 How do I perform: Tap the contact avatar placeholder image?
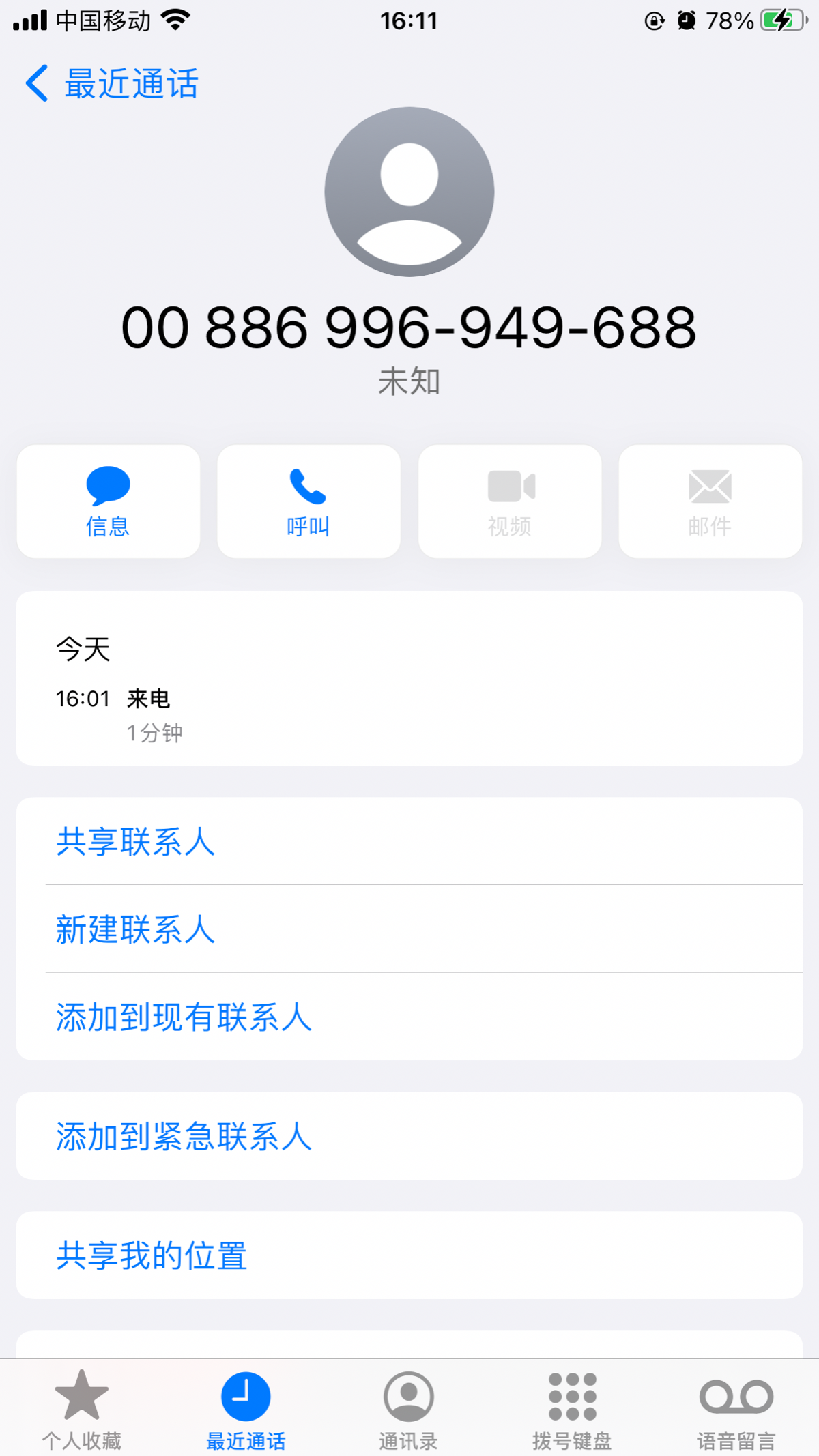(408, 193)
